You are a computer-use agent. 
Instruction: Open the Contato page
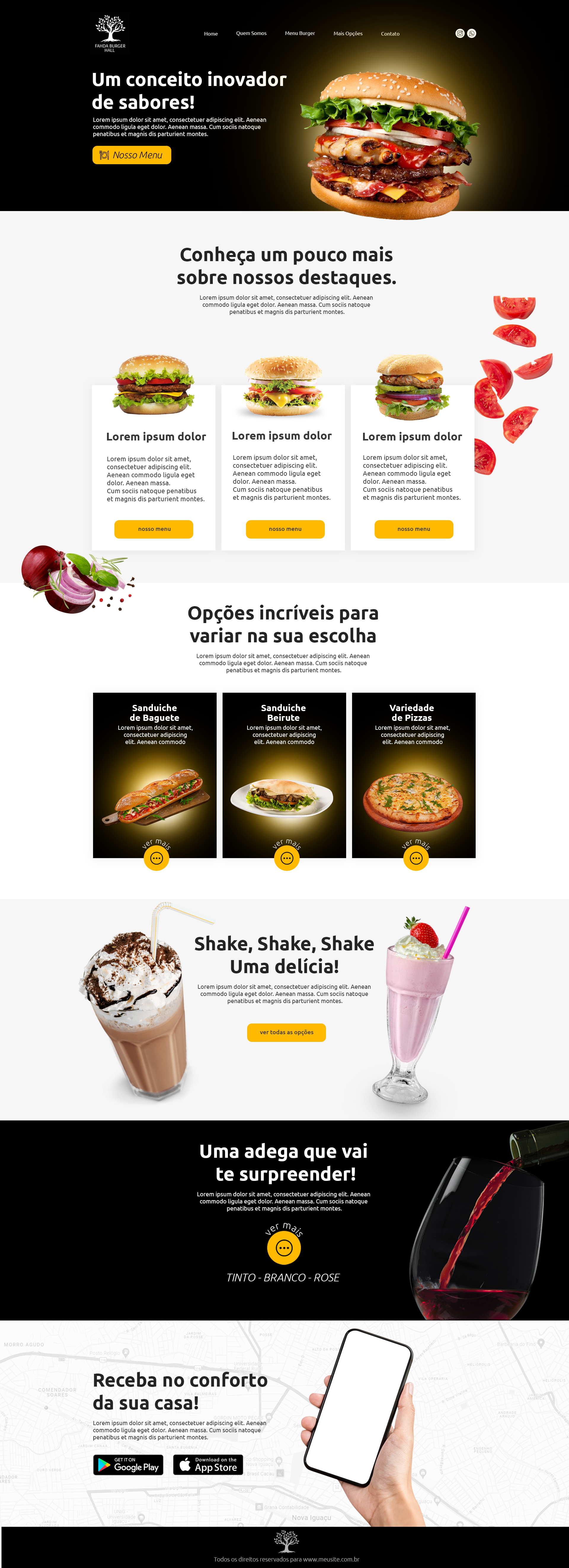tap(390, 33)
